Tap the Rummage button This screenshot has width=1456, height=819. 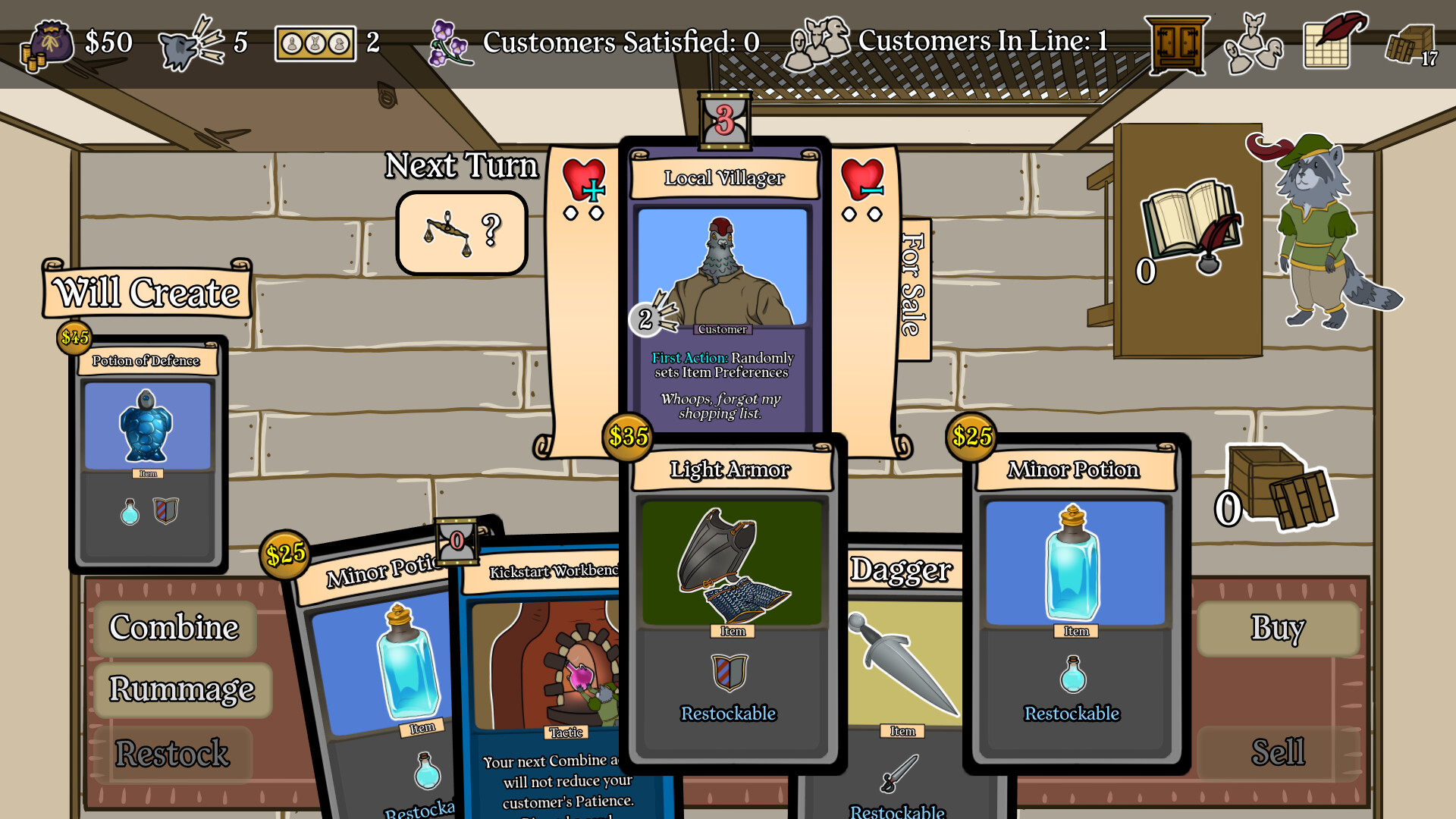click(182, 689)
